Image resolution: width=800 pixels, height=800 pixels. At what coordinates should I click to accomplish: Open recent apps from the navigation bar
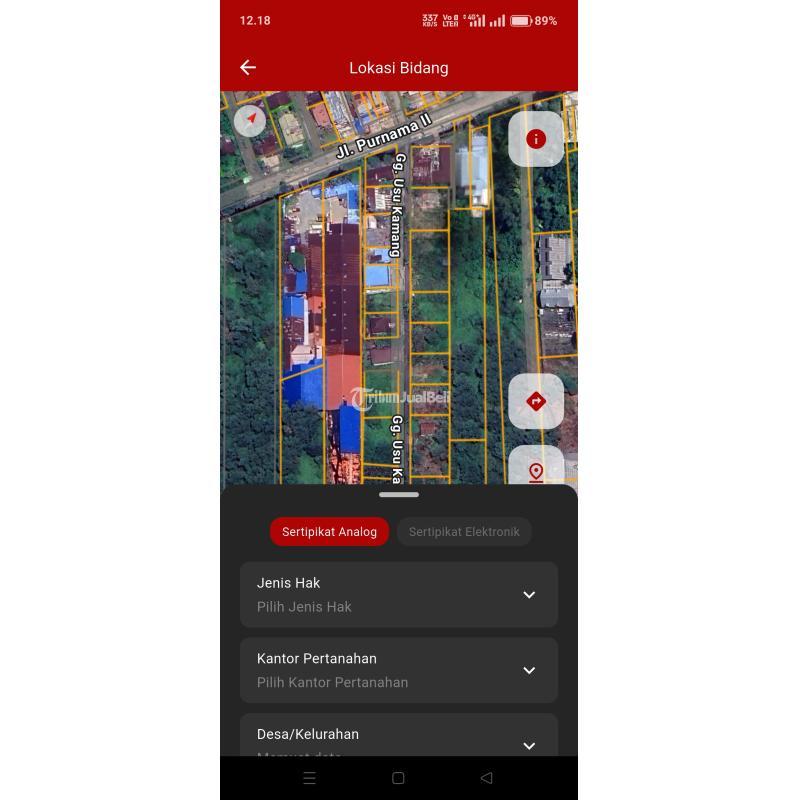coord(309,778)
